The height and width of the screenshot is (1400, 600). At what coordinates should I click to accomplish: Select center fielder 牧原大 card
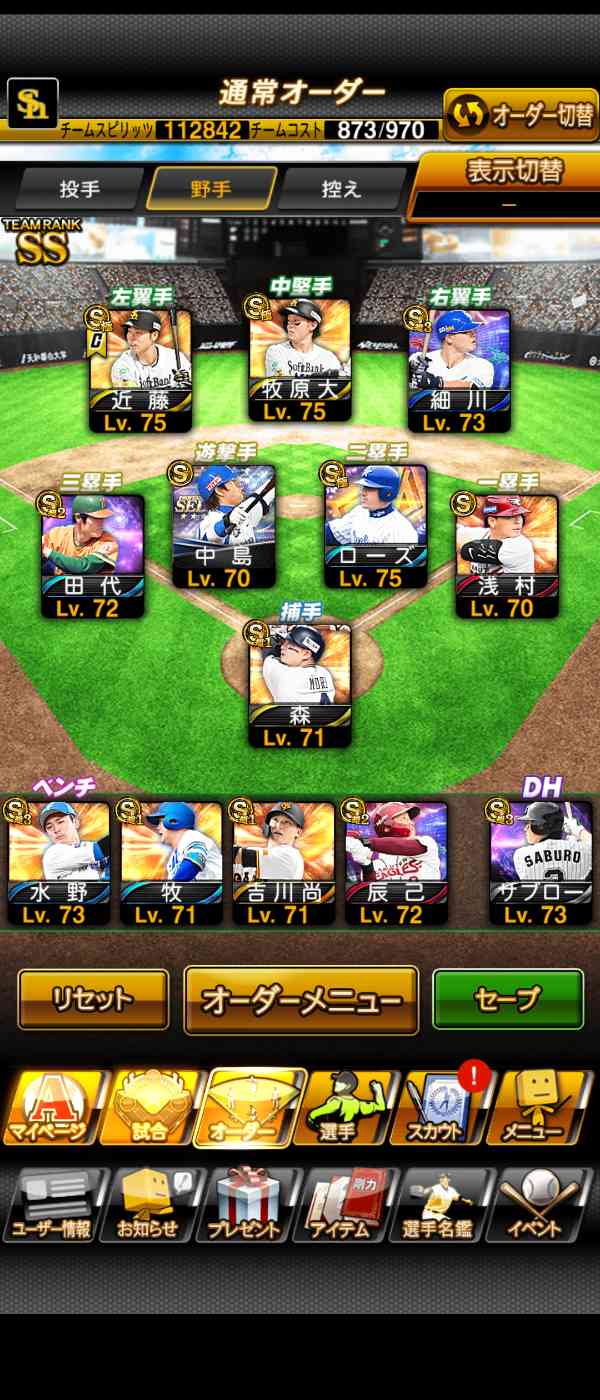coord(299,362)
